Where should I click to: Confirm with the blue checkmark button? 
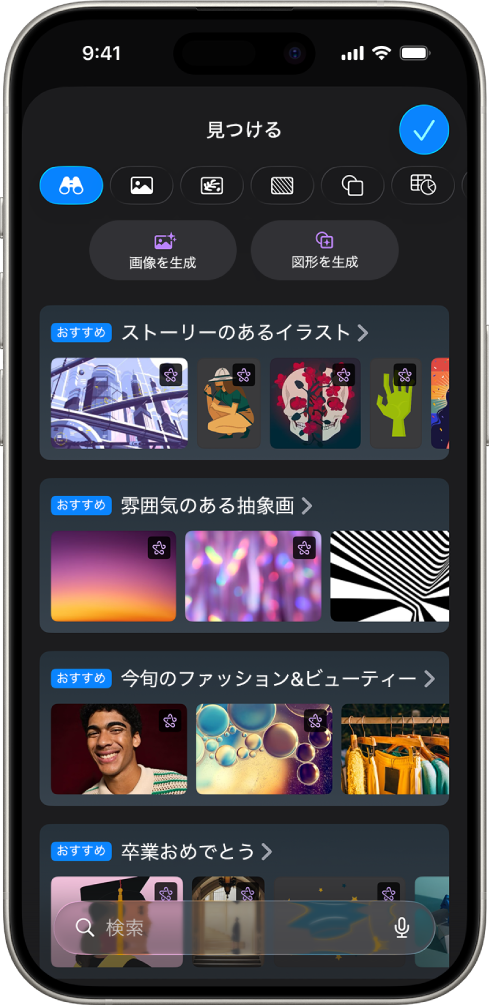pos(423,130)
